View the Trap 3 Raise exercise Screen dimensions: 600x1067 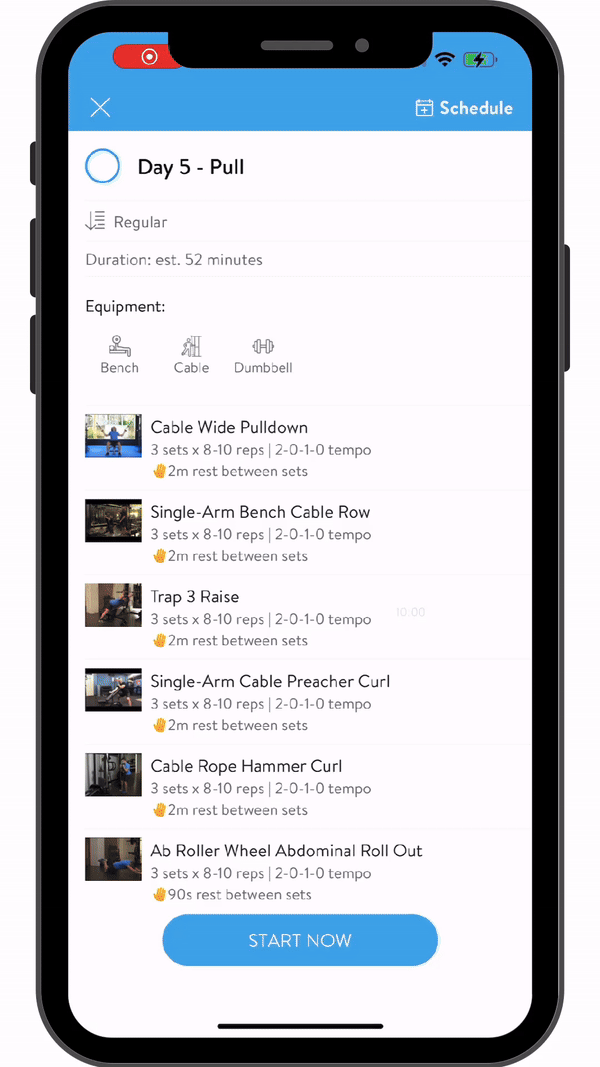(194, 597)
